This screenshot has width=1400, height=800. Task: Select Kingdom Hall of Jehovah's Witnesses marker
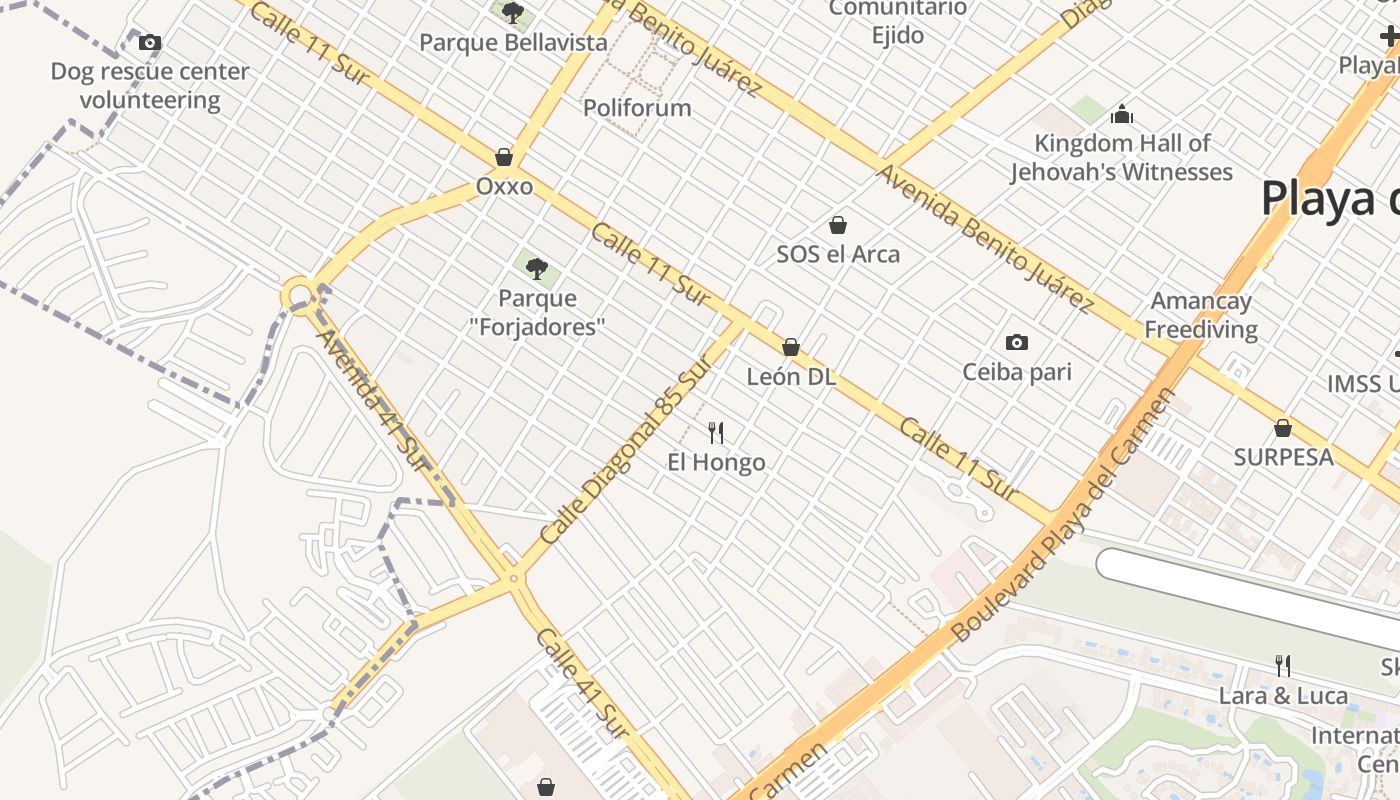1122,114
